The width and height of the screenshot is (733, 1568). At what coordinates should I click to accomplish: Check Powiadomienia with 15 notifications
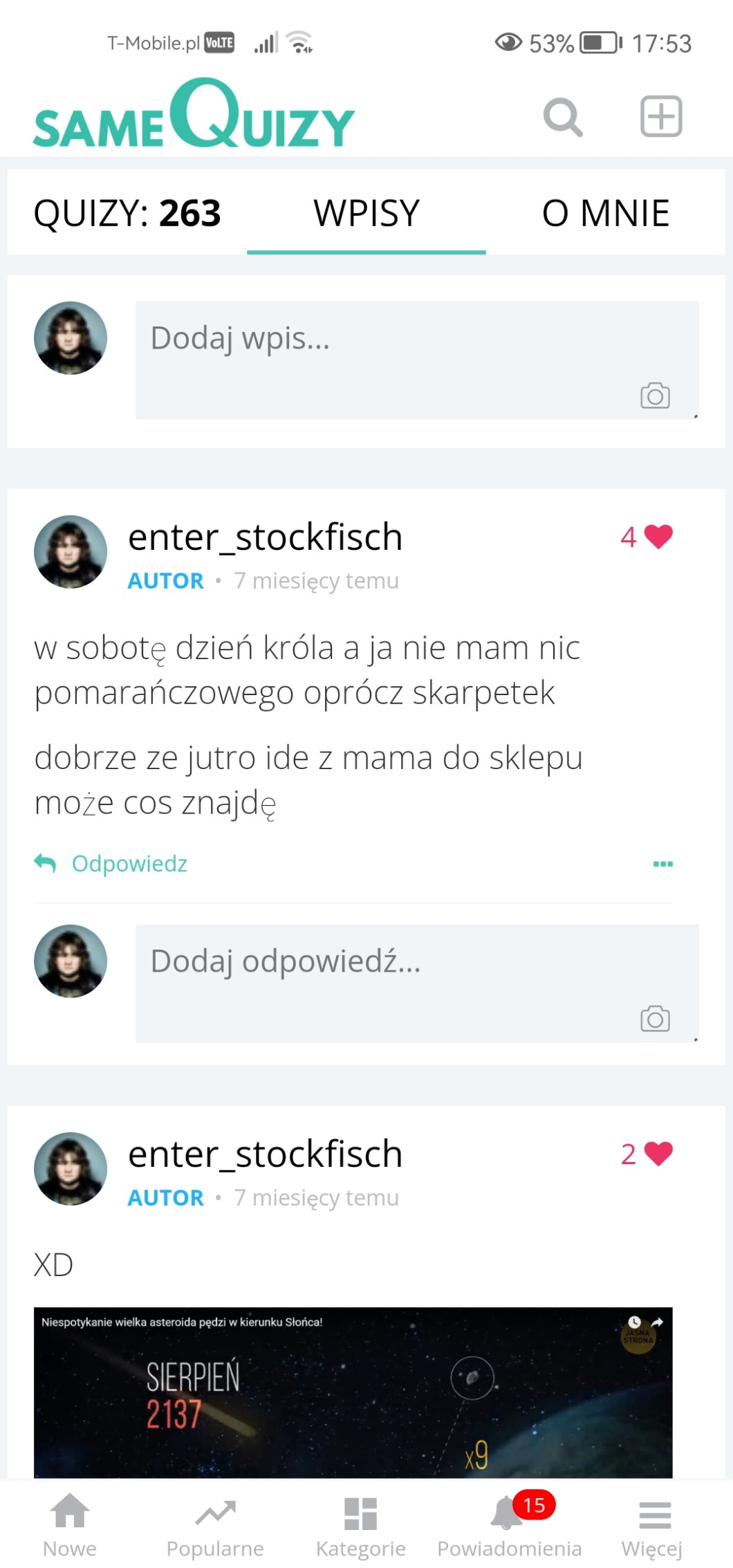[509, 1524]
